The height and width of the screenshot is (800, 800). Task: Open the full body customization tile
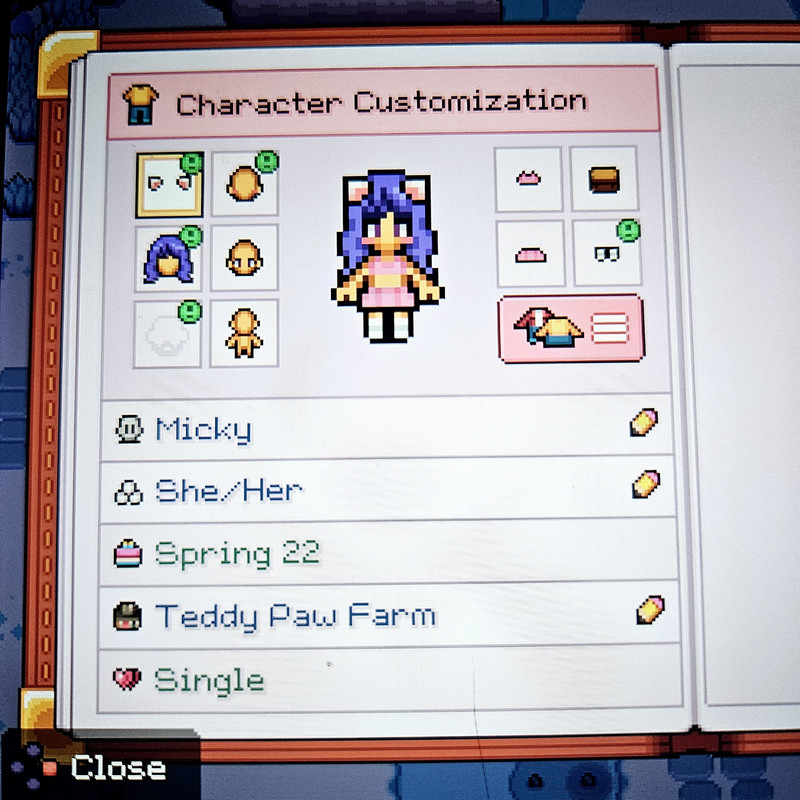[x=245, y=333]
